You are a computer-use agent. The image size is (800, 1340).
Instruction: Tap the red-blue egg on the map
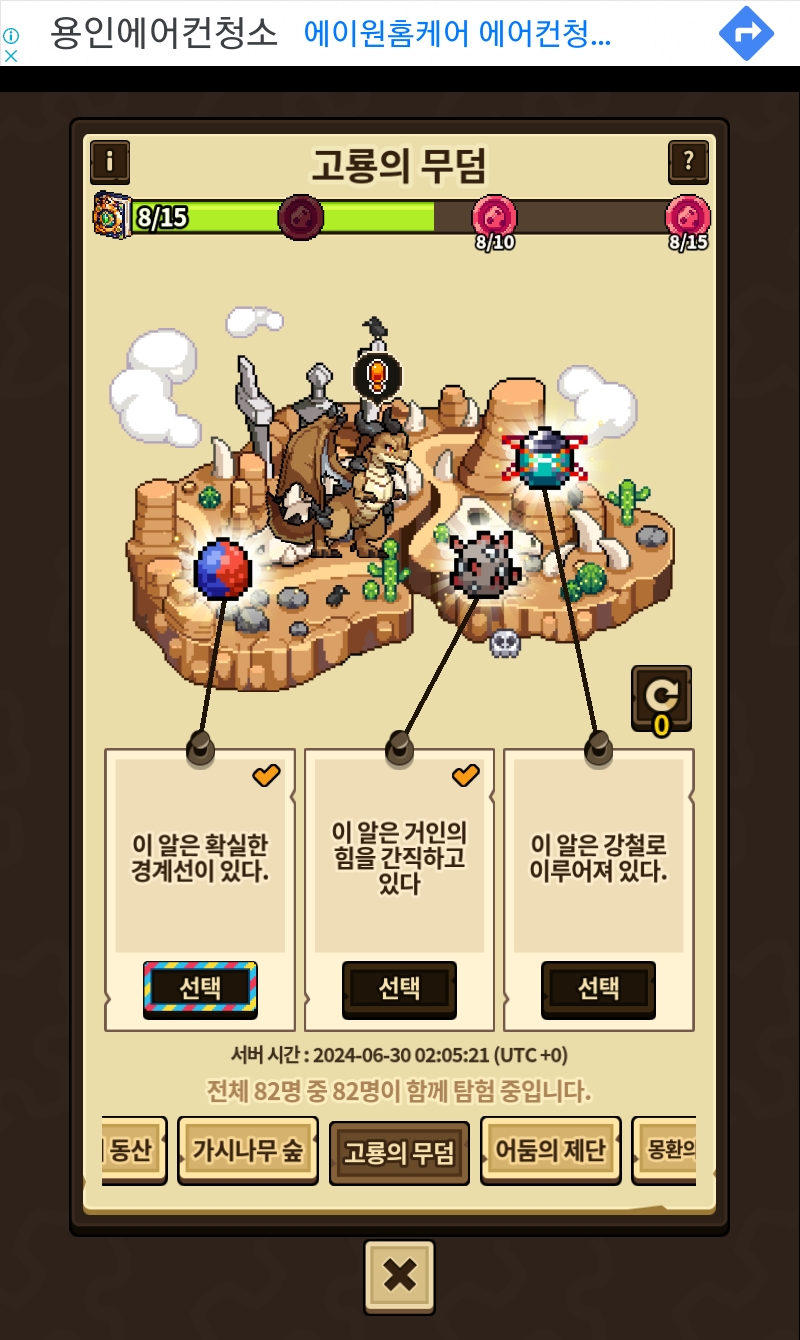click(x=222, y=569)
